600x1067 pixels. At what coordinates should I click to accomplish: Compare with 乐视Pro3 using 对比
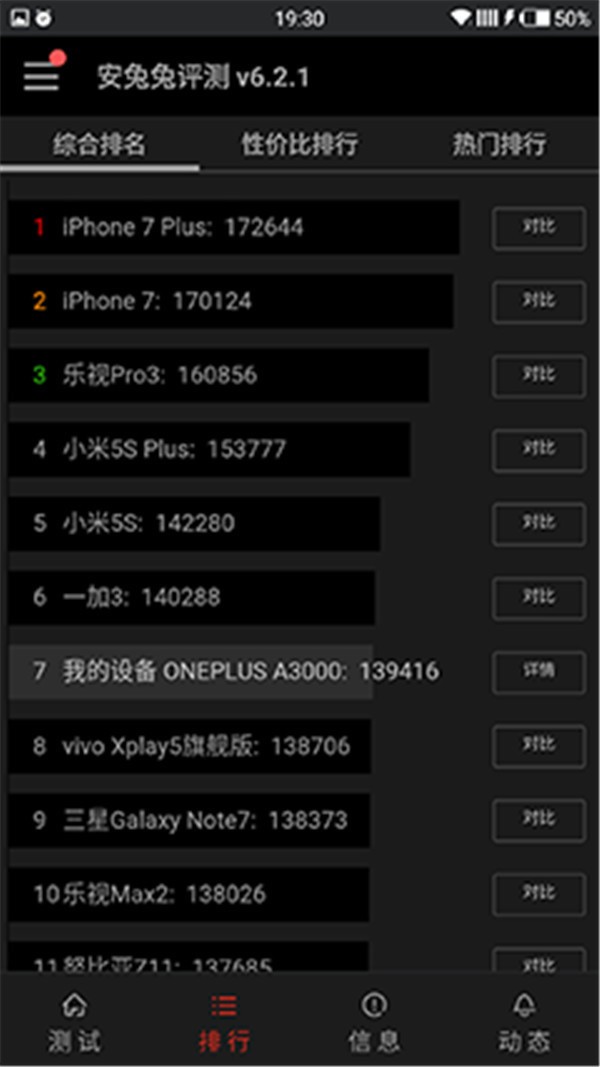538,376
